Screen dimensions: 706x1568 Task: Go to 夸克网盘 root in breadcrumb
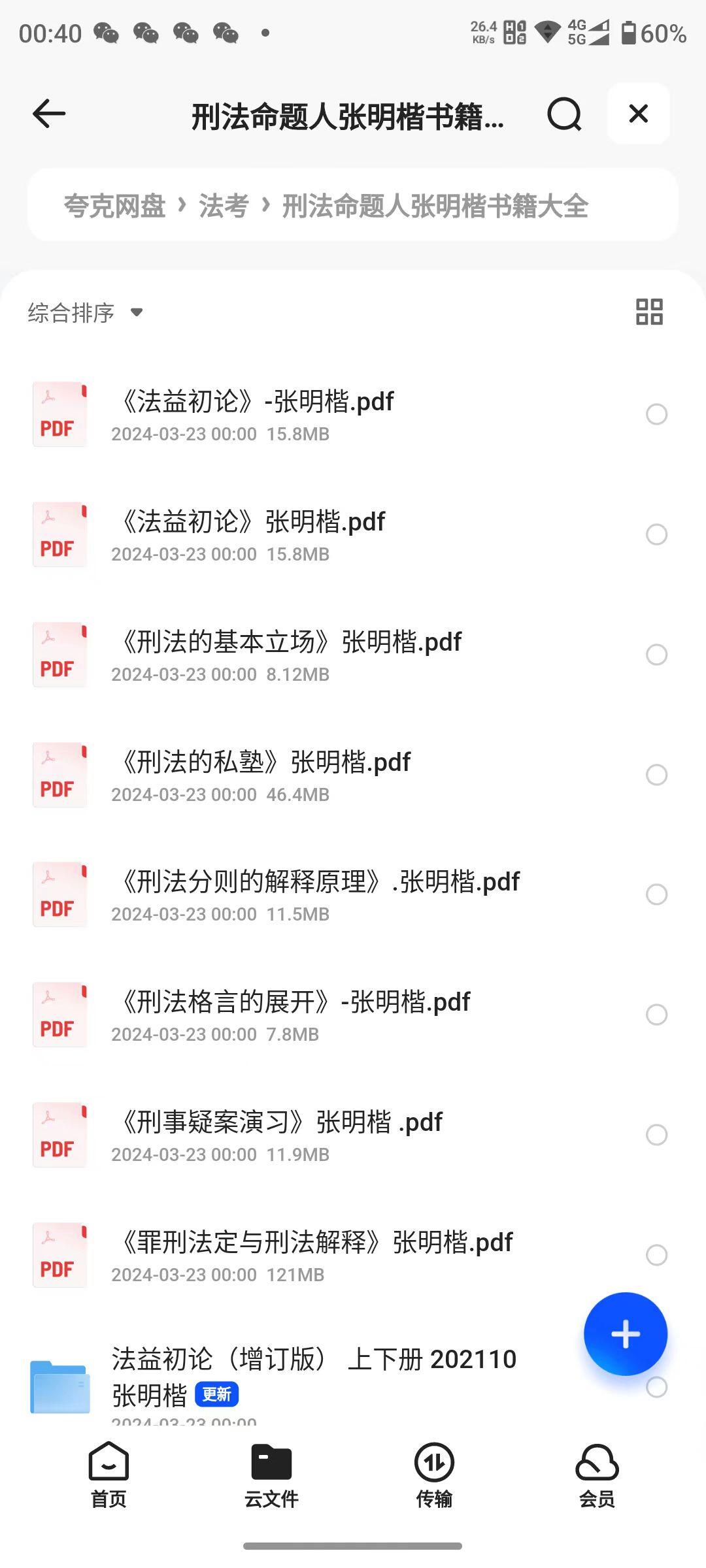(114, 206)
